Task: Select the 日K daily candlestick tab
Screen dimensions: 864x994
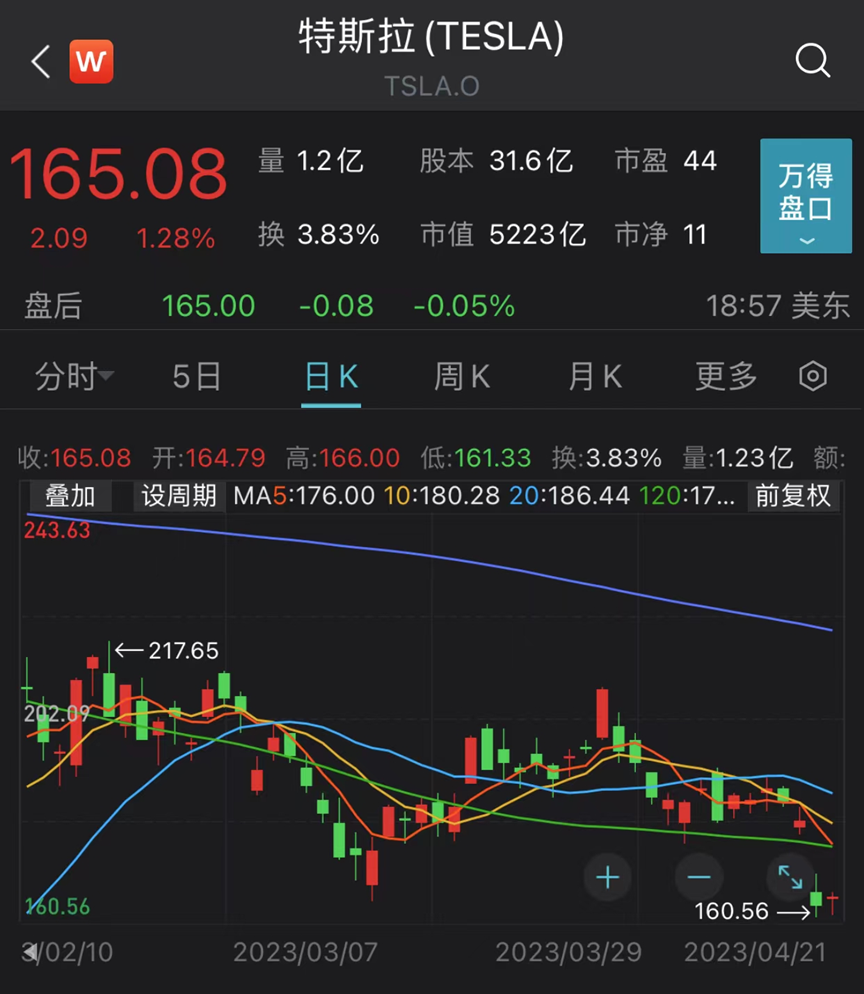Action: [x=331, y=377]
